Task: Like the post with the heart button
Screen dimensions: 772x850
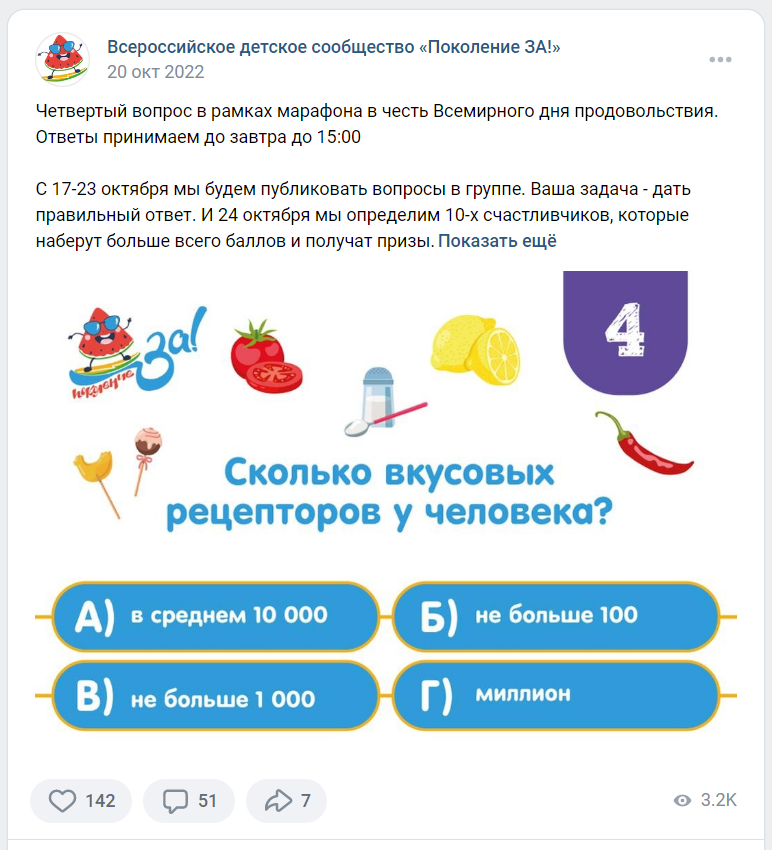Action: click(82, 801)
